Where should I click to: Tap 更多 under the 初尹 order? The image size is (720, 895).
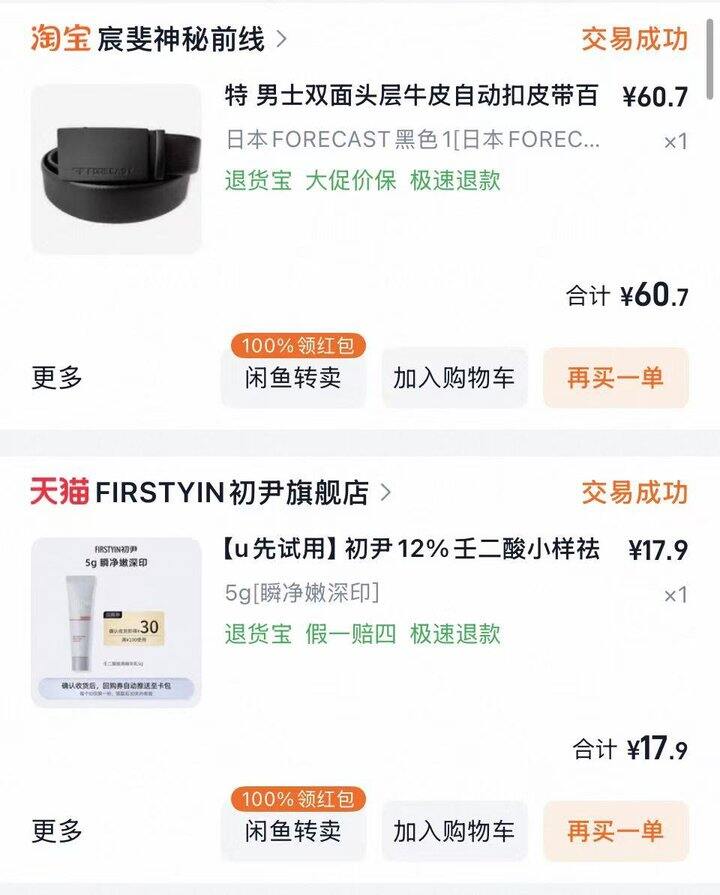[57, 831]
